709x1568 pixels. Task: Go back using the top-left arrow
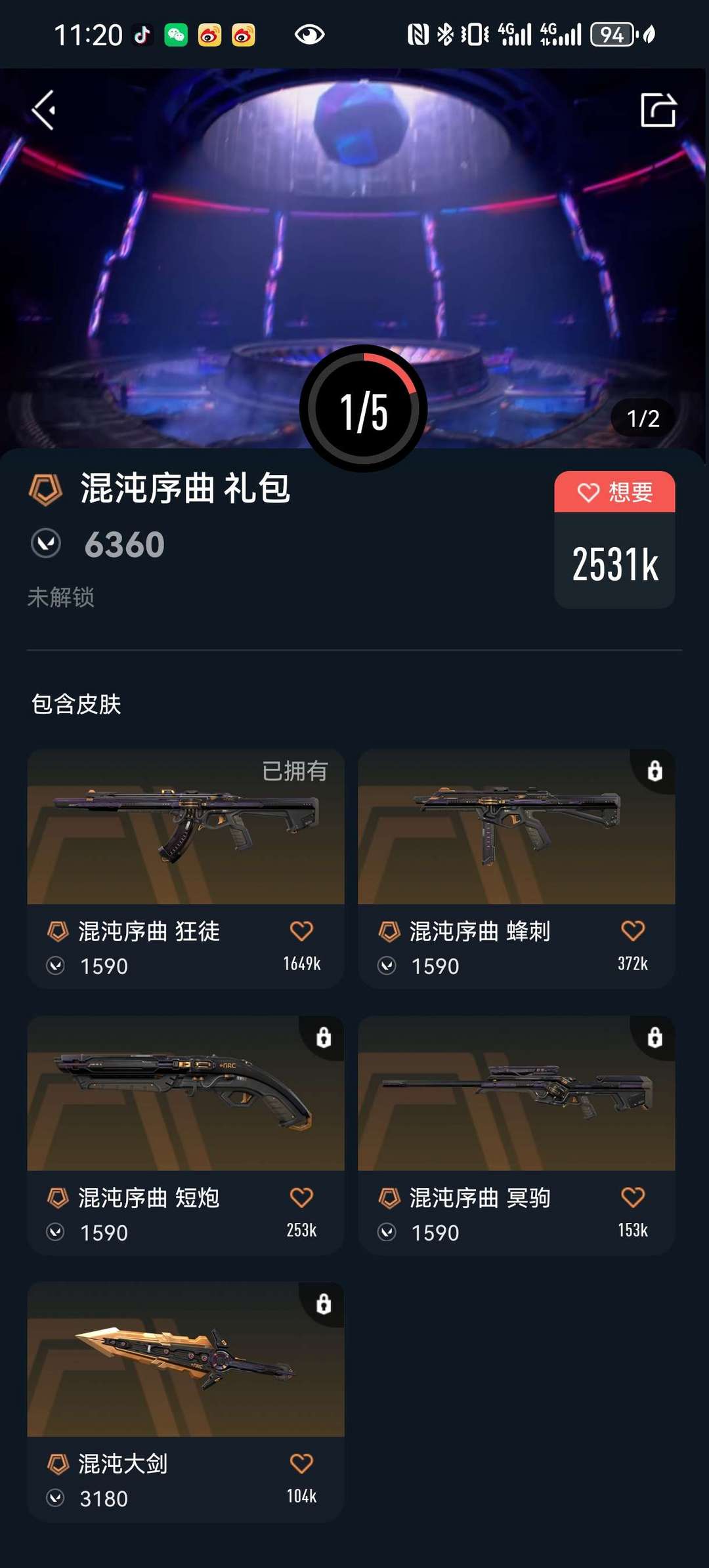click(43, 110)
